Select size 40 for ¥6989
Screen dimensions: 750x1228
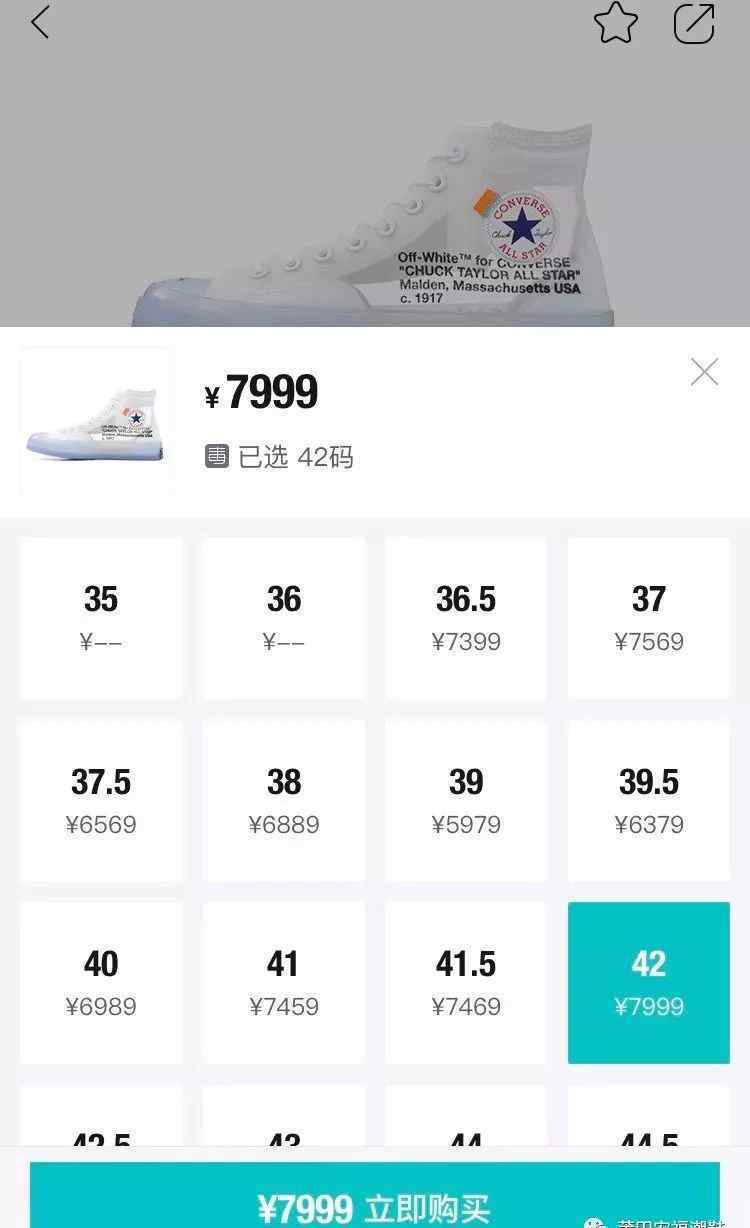pos(101,983)
